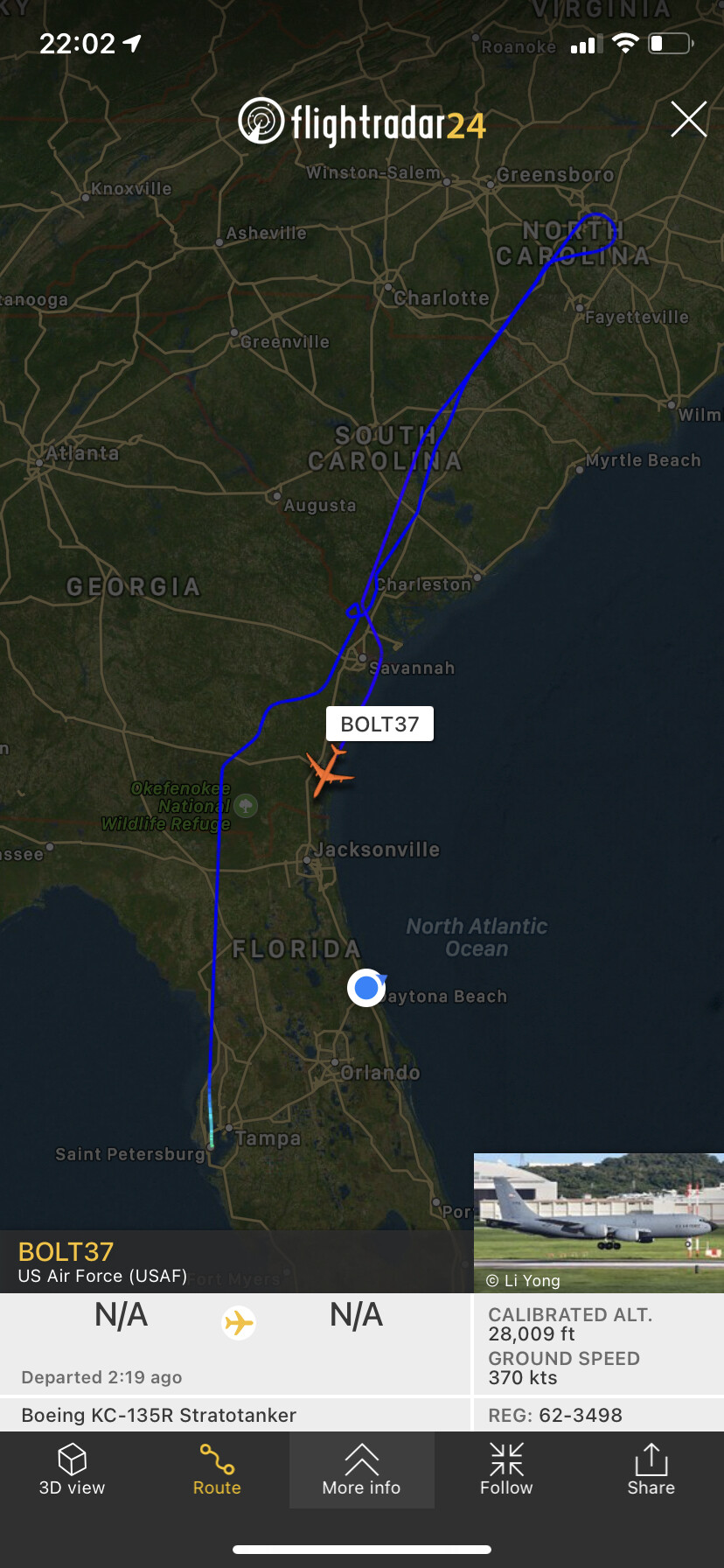Open the 3D view
Screen dimensions: 724x1568
(72, 1470)
